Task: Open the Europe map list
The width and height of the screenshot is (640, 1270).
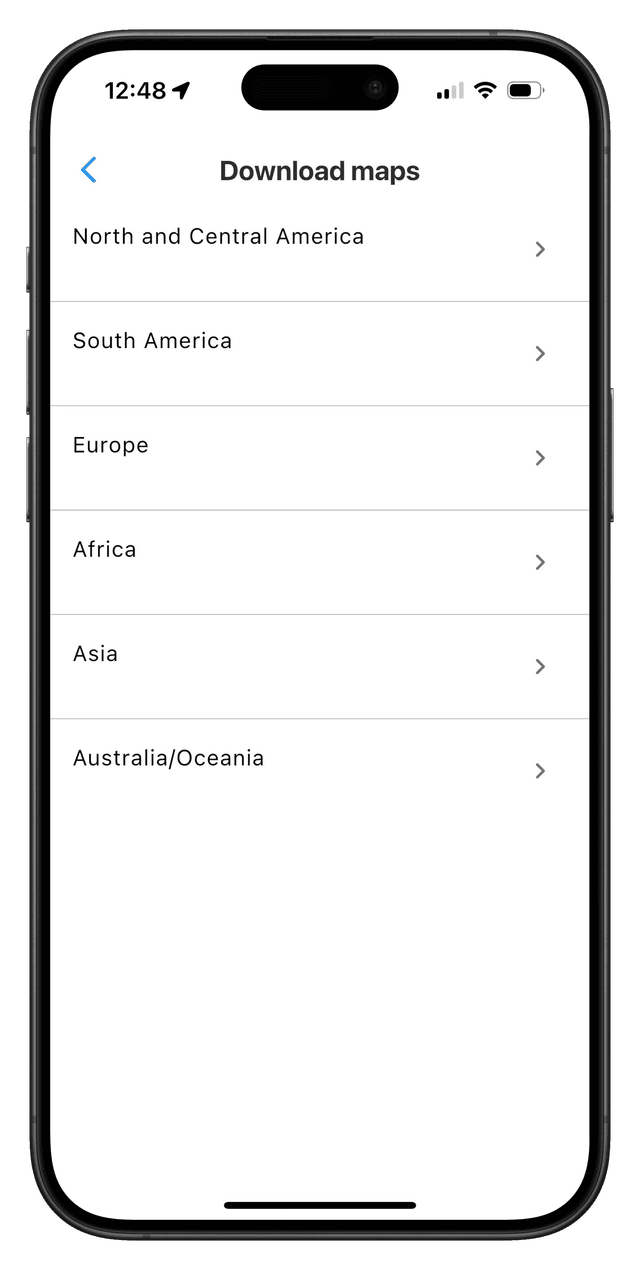Action: click(x=110, y=445)
